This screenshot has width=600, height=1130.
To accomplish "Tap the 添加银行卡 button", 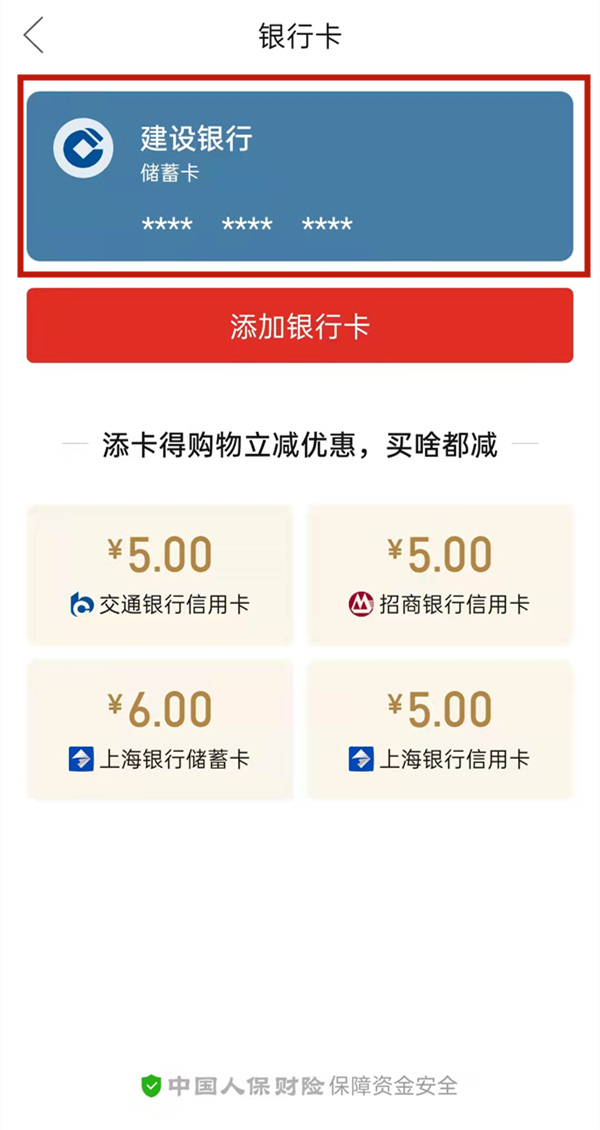I will point(299,326).
